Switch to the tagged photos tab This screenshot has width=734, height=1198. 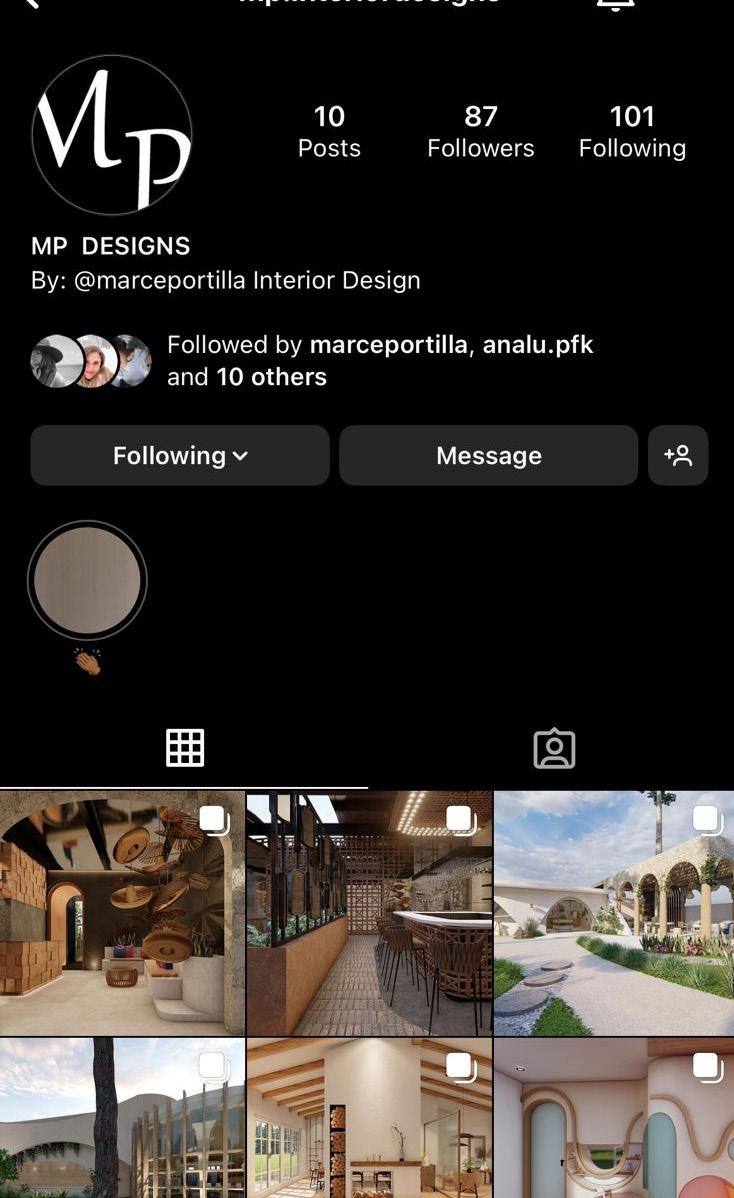(x=553, y=748)
